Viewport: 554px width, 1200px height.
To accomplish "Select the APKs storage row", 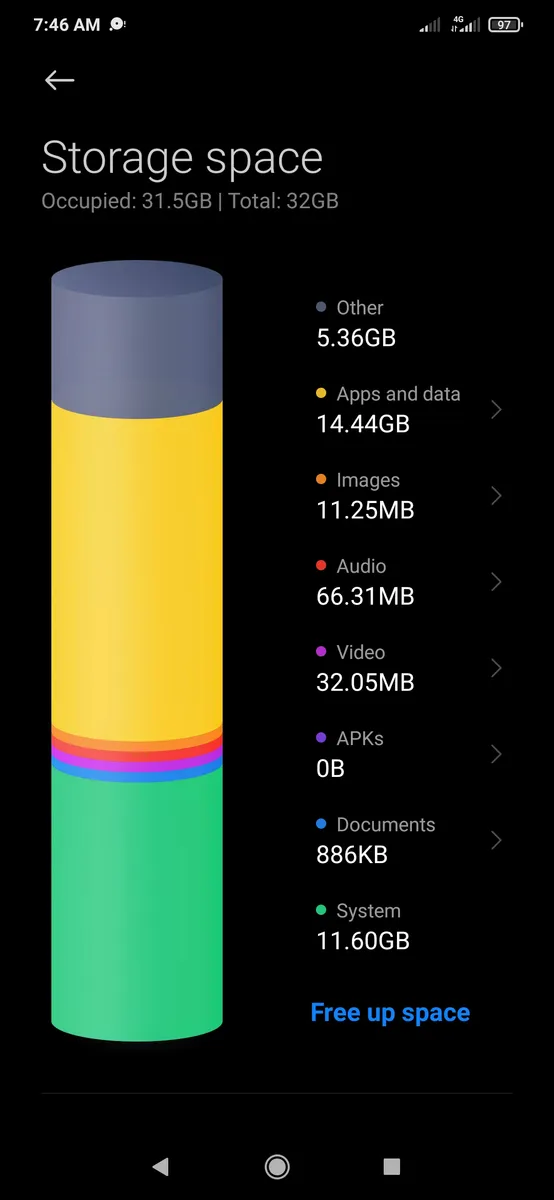I will coord(408,753).
